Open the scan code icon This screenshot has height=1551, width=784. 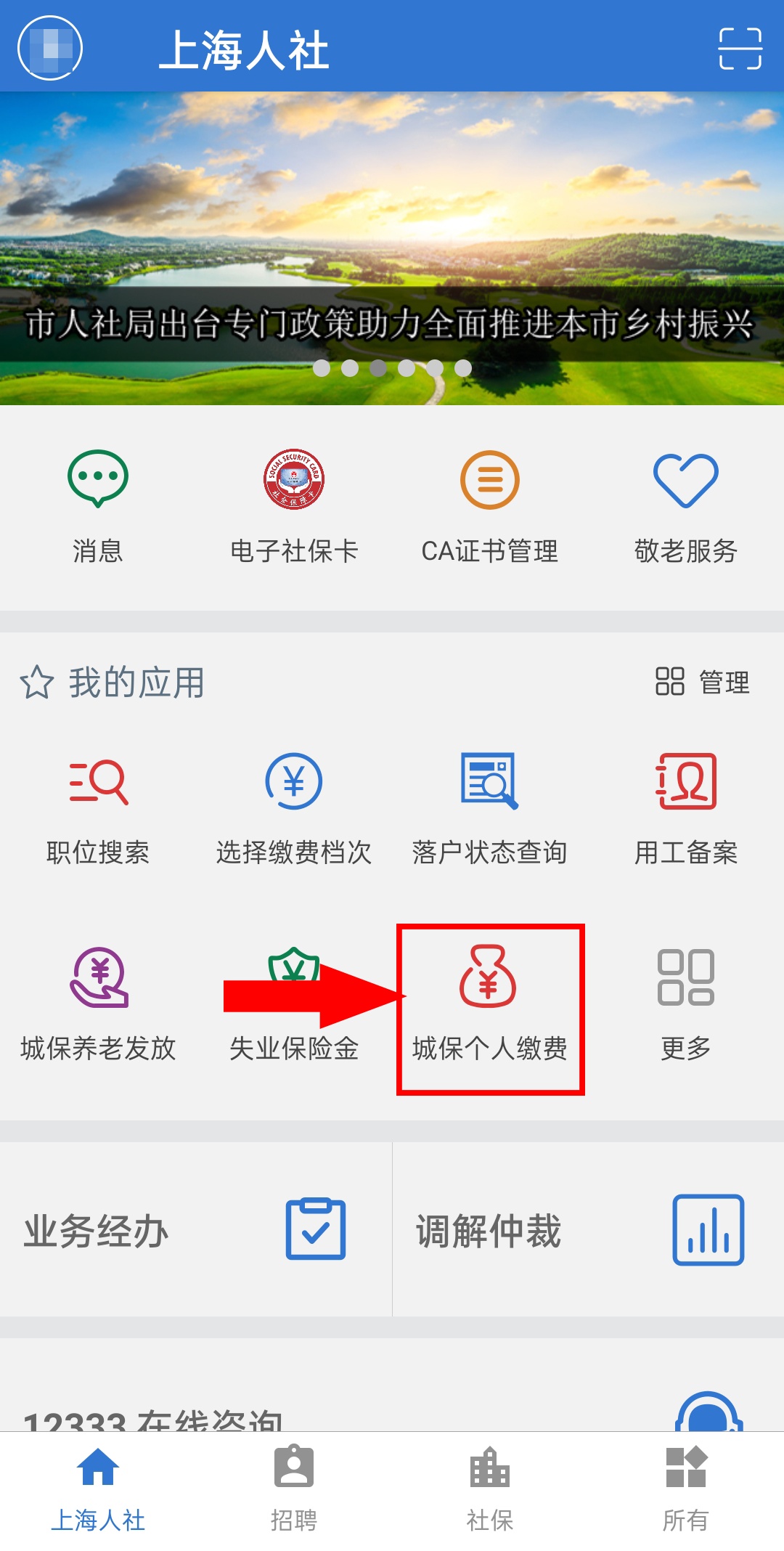[x=740, y=49]
